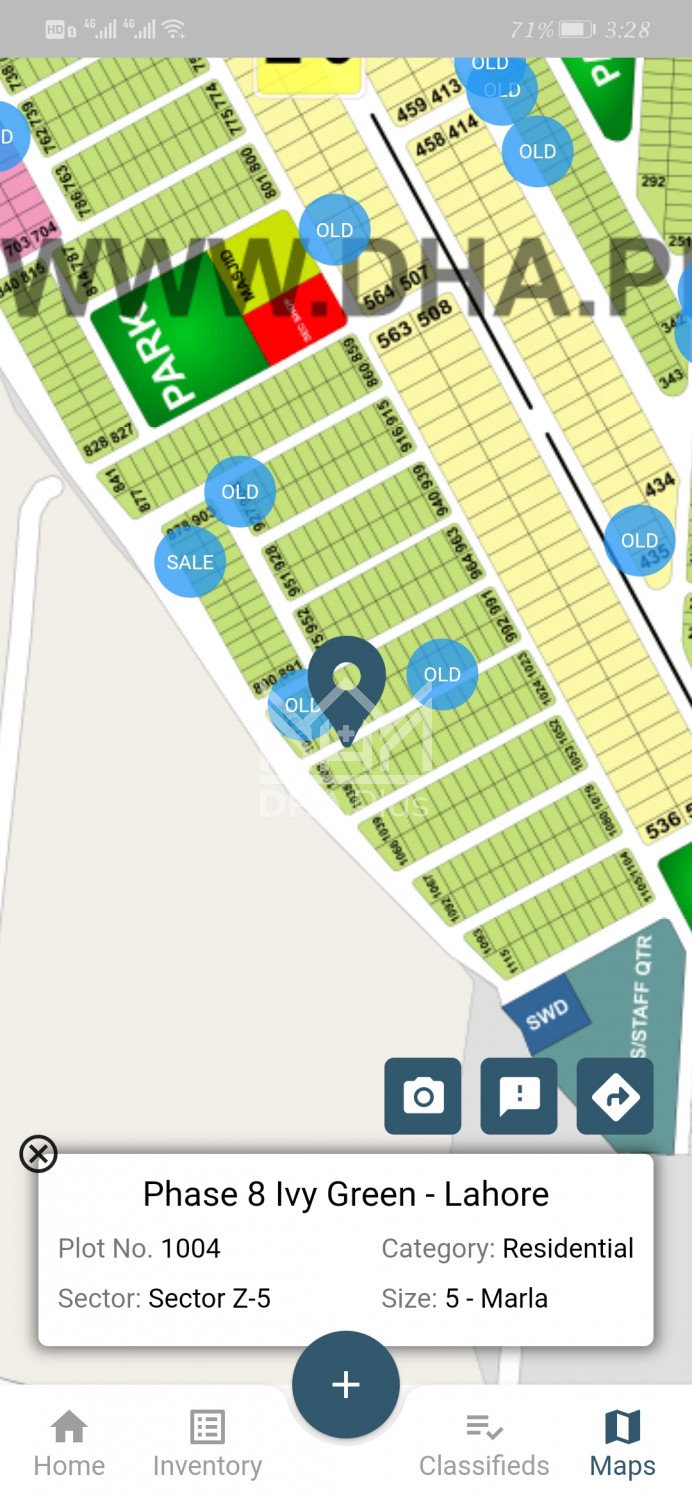The width and height of the screenshot is (692, 1500).
Task: Switch to the Home tab
Action: pyautogui.click(x=69, y=1444)
